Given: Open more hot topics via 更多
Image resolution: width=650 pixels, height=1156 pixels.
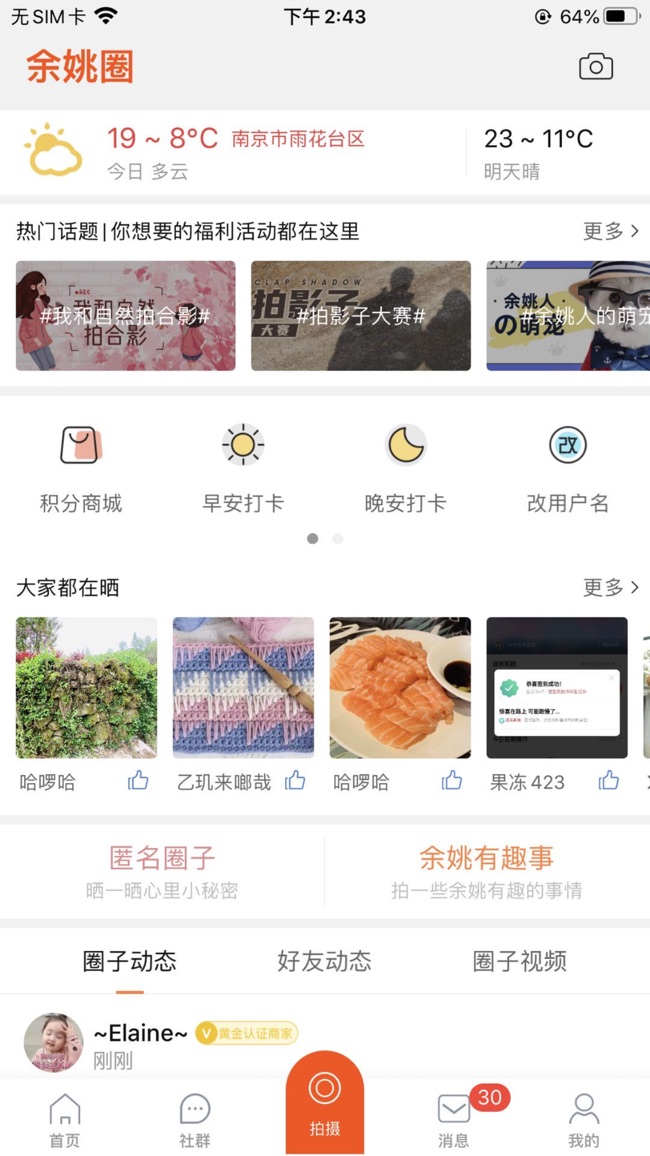Looking at the screenshot, I should click(x=610, y=232).
